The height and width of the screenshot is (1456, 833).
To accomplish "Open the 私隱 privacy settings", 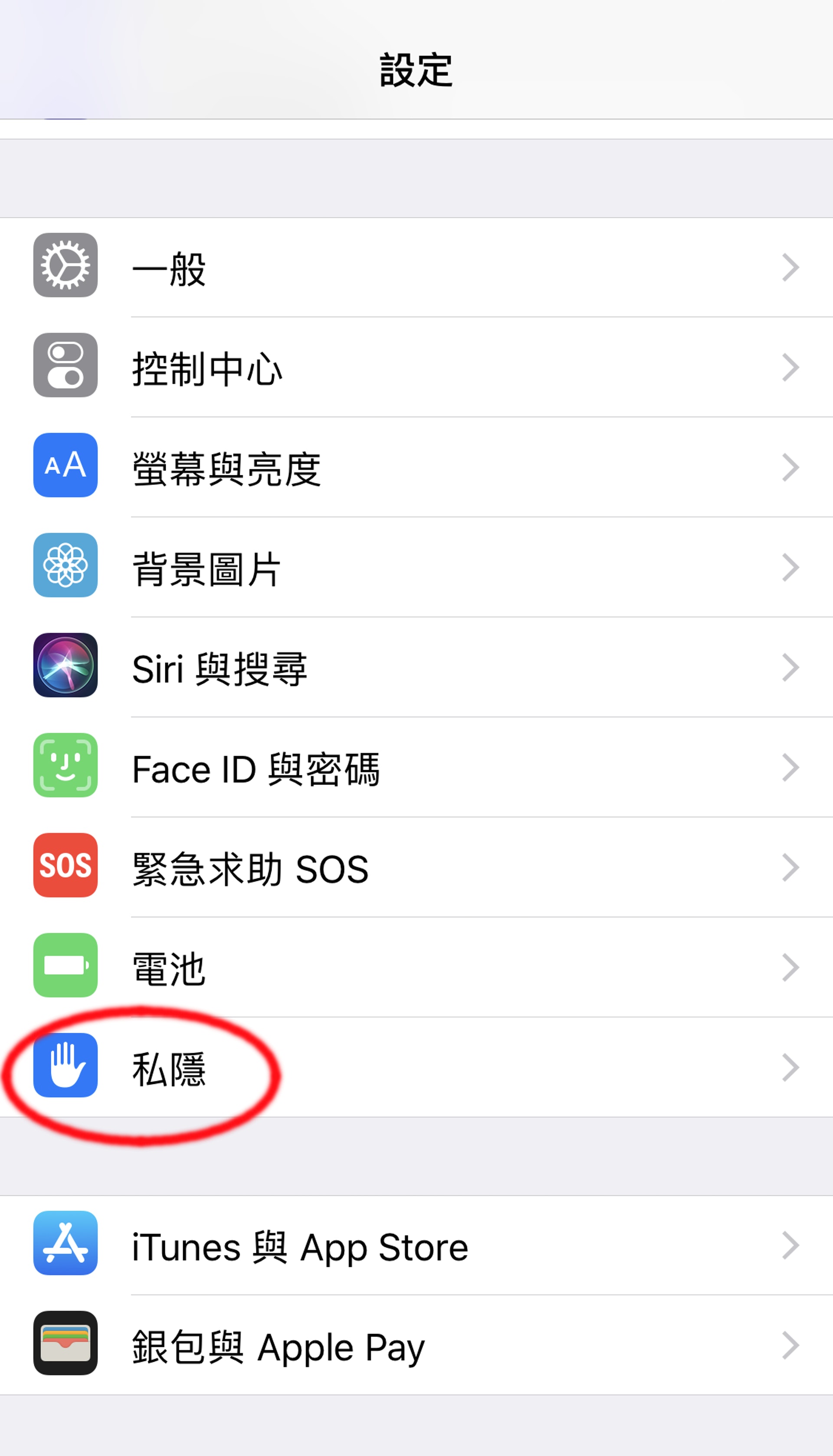I will pyautogui.click(x=416, y=1067).
